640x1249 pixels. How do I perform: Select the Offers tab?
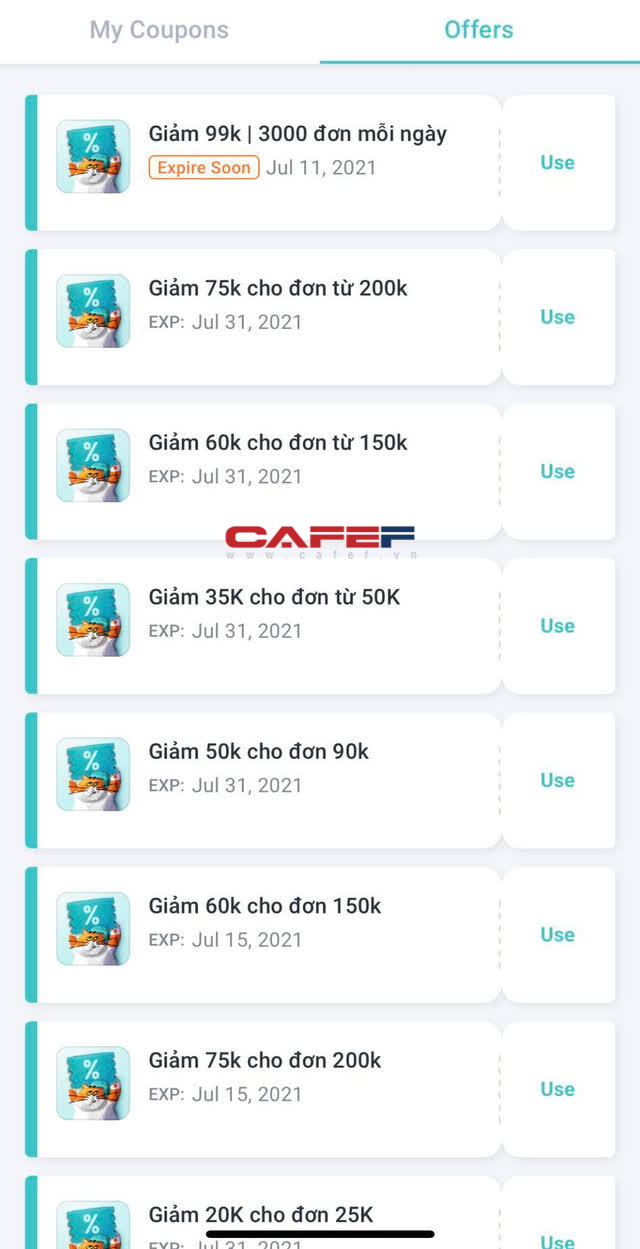(x=478, y=30)
